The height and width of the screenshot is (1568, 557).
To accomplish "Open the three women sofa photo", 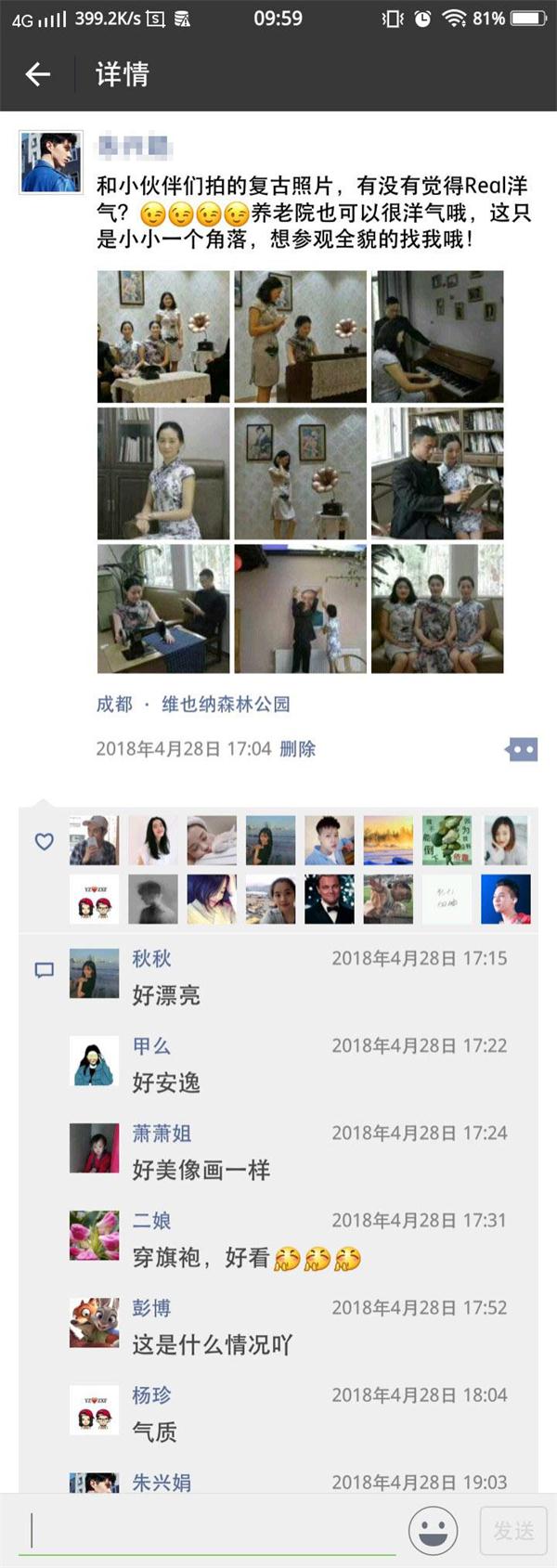I will click(x=437, y=609).
